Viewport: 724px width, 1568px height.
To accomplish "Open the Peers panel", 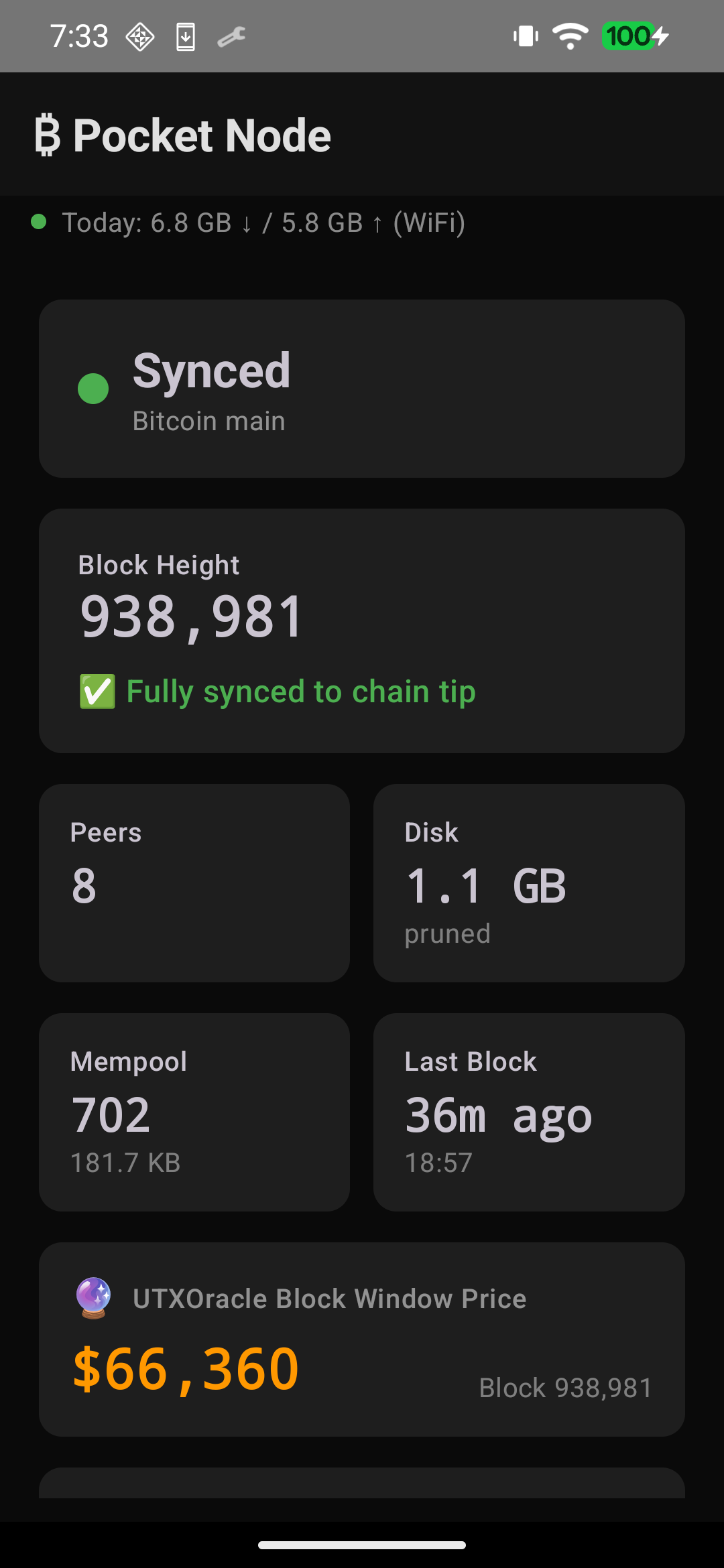I will click(x=194, y=884).
